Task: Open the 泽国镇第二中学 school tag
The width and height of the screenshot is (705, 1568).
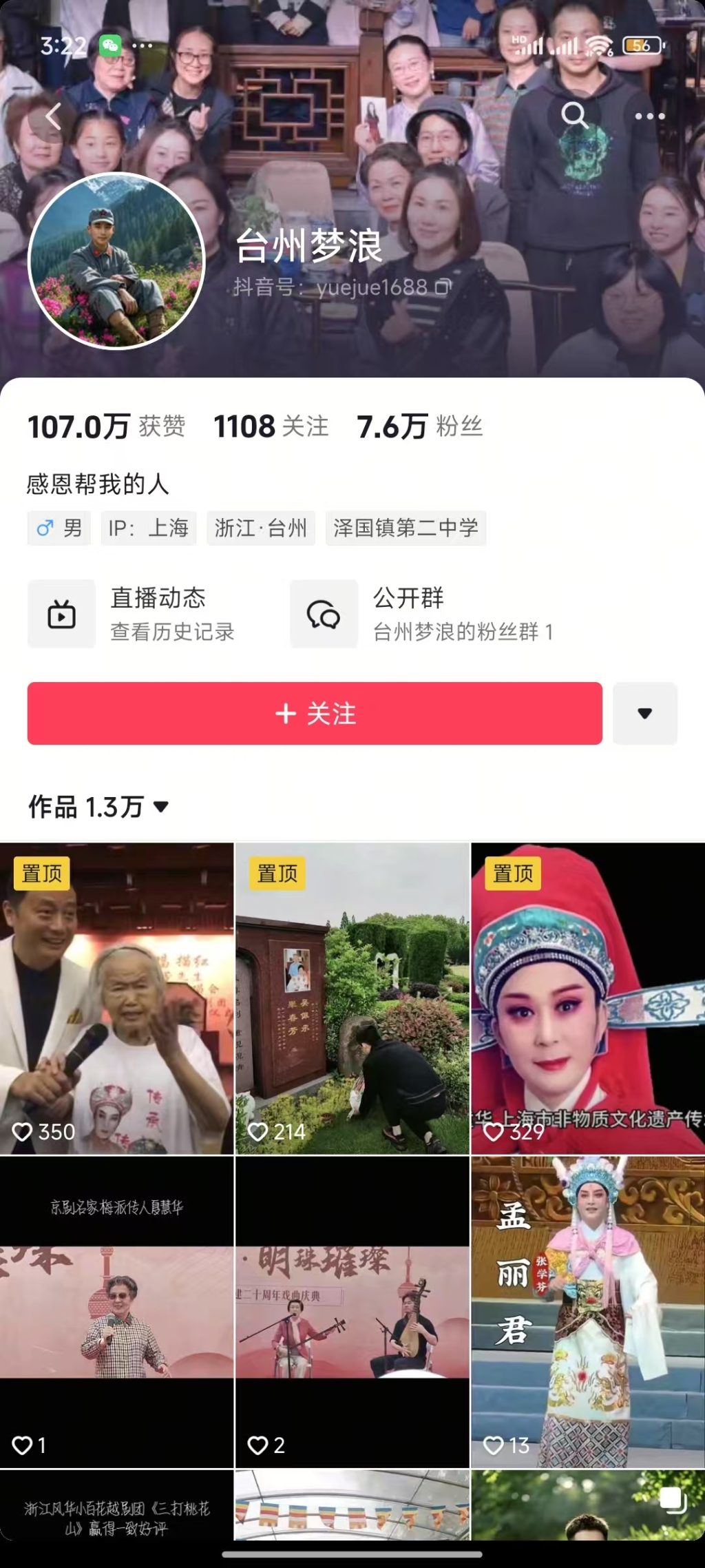Action: 406,528
